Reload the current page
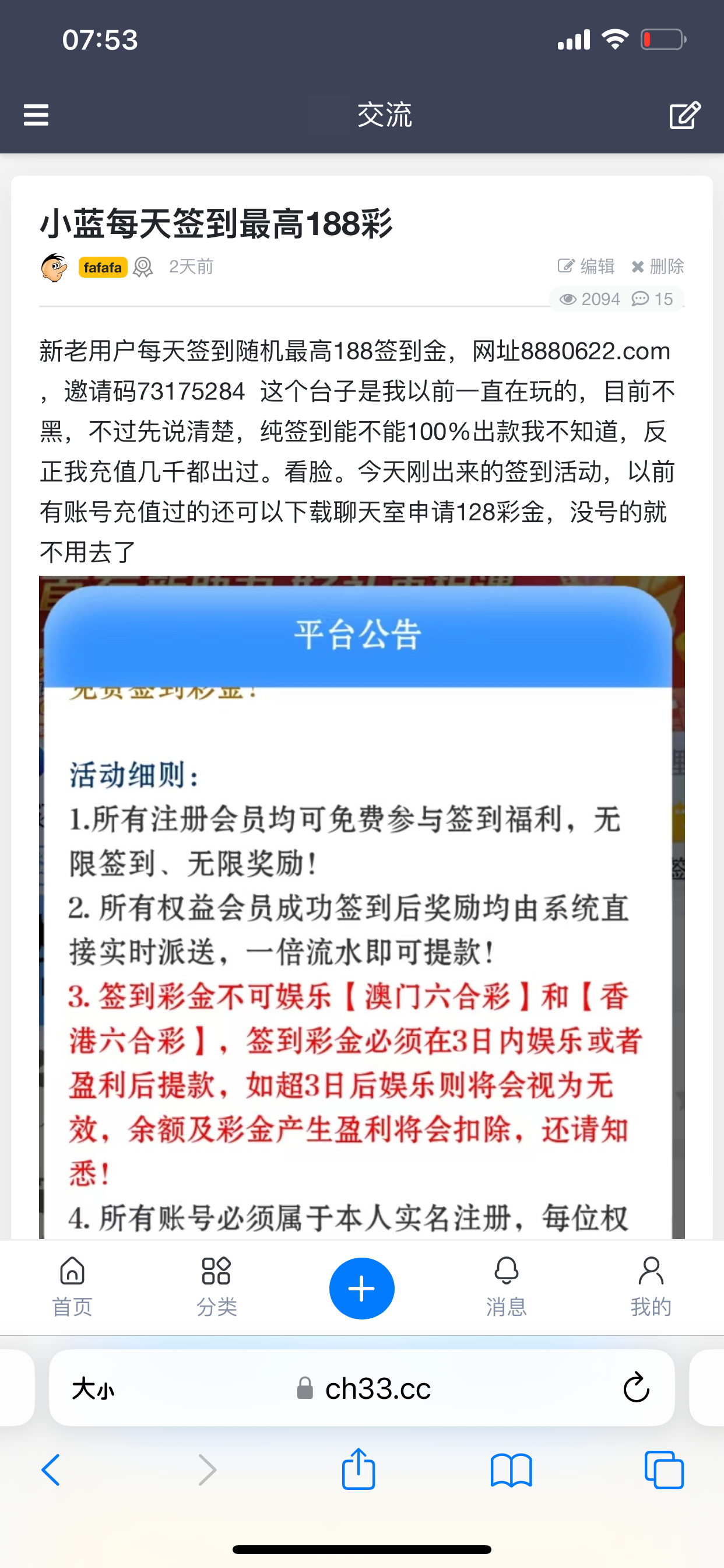Viewport: 724px width, 1568px height. point(636,1388)
